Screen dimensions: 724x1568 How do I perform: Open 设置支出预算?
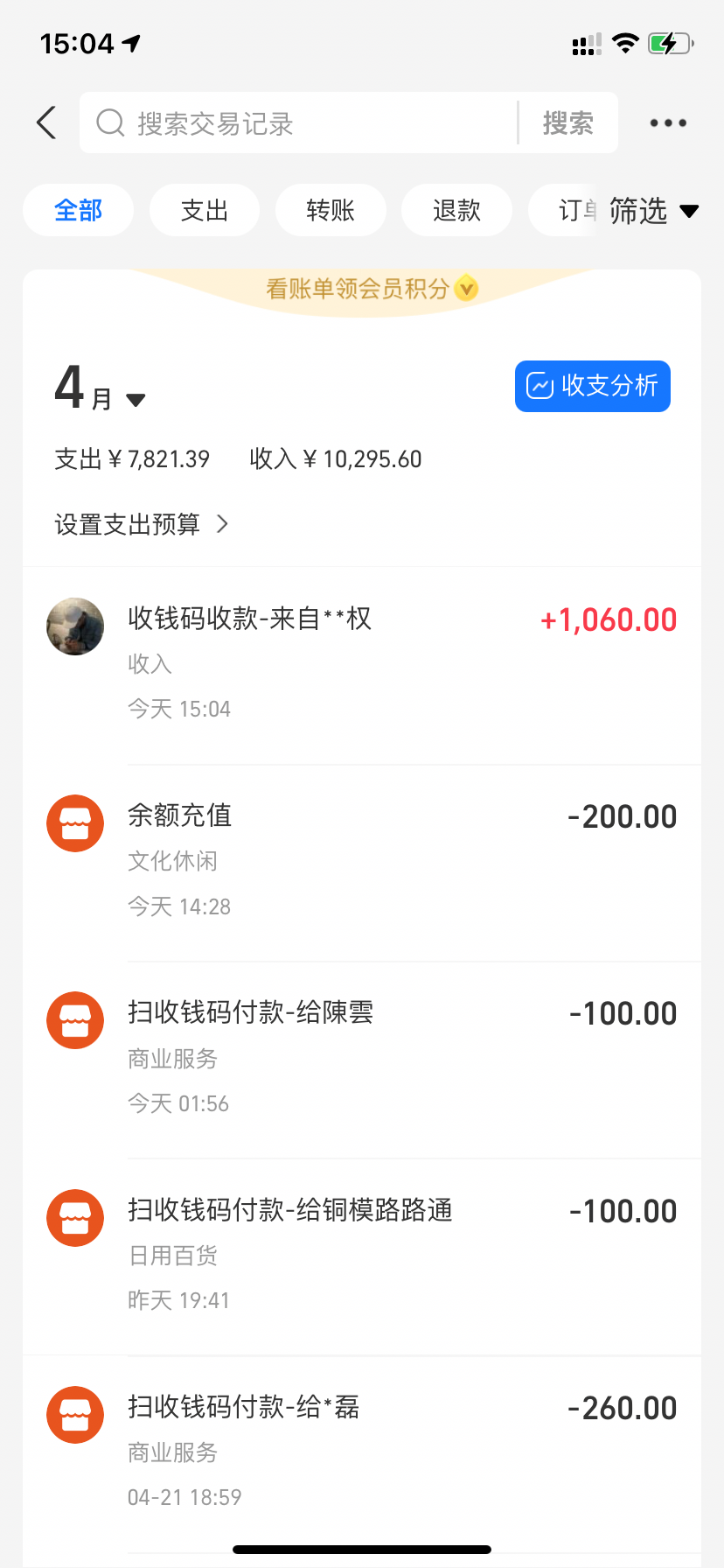(x=142, y=524)
